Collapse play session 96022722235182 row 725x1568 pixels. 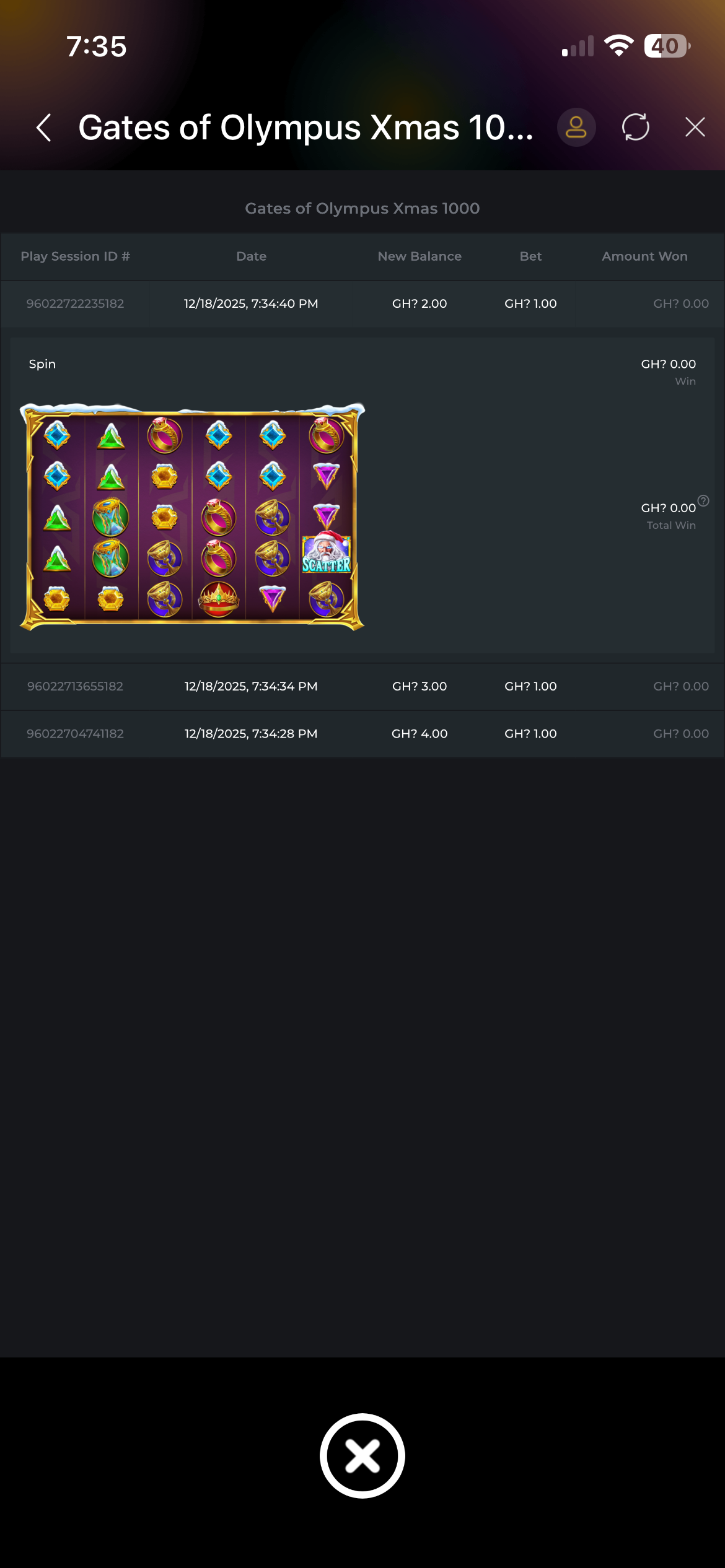[362, 303]
